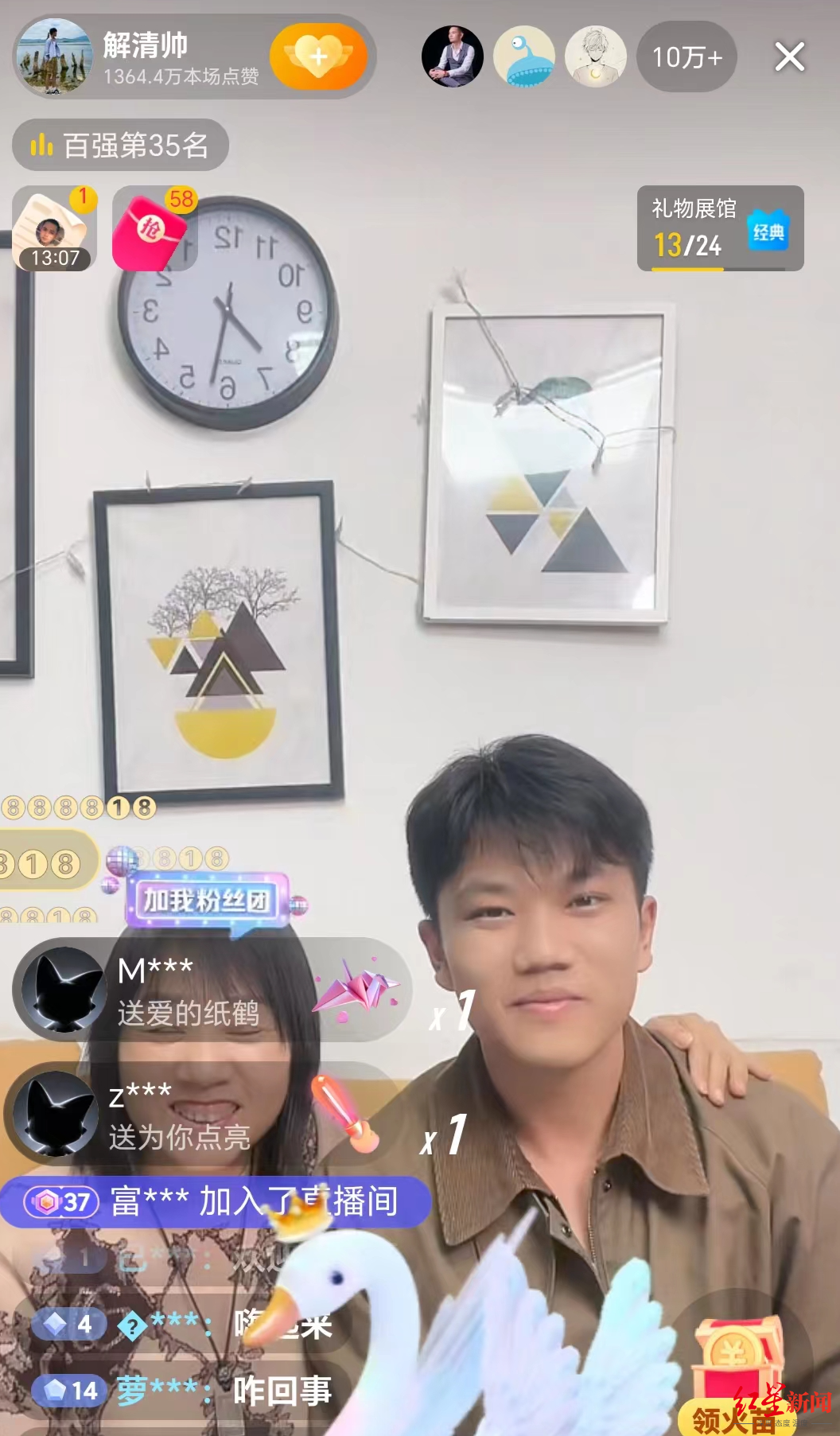The height and width of the screenshot is (1436, 840).
Task: Grab the red packet with badge 58
Action: (153, 231)
